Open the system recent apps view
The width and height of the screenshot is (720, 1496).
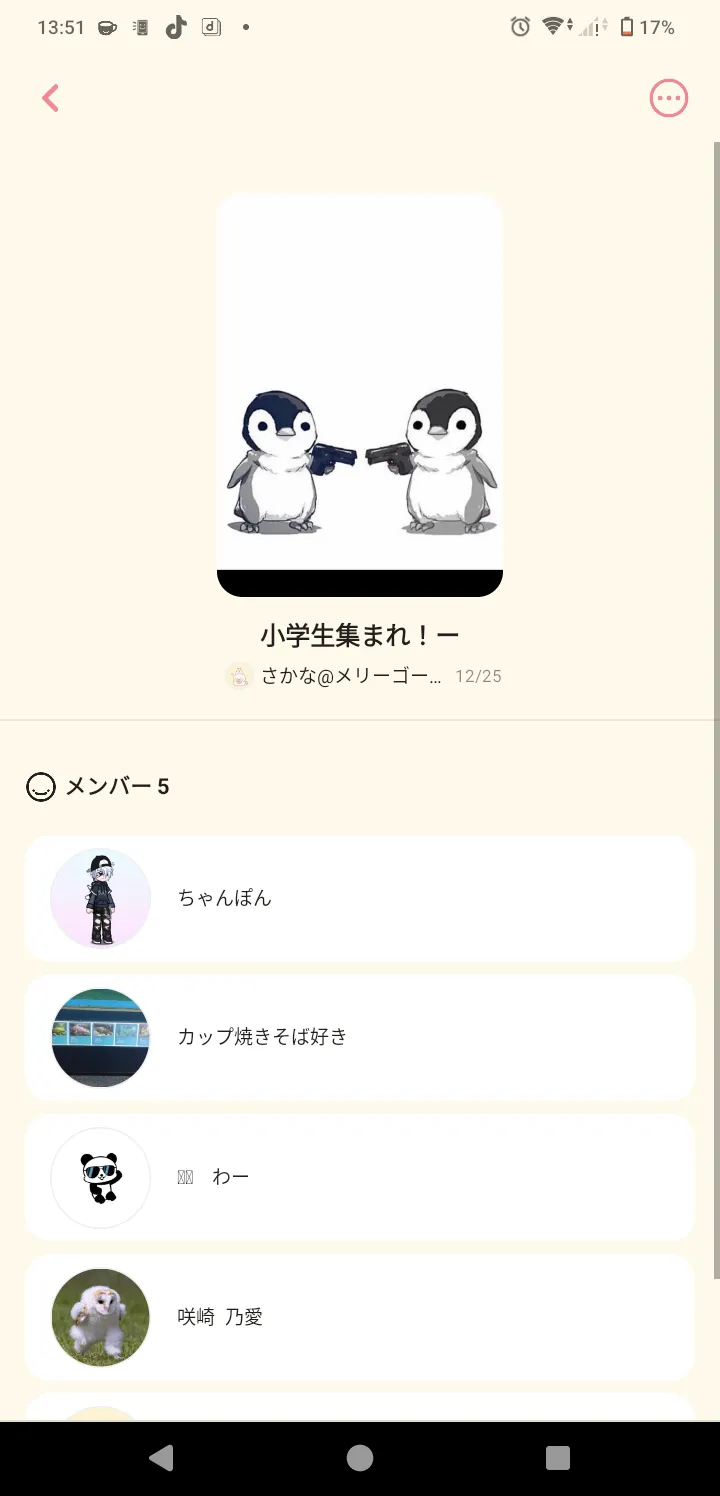tap(558, 1458)
